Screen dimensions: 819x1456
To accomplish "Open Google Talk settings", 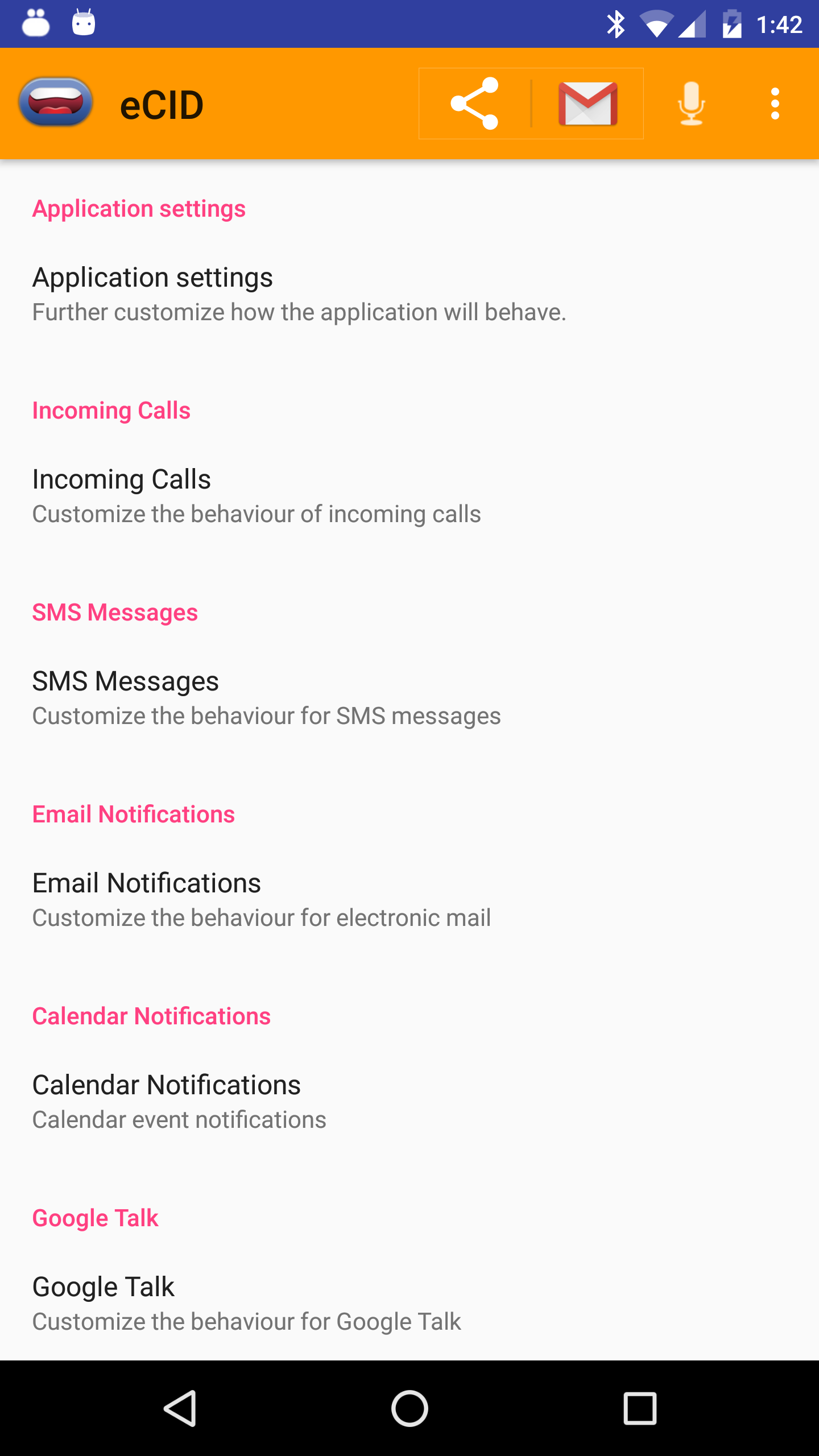I will coord(409,1304).
